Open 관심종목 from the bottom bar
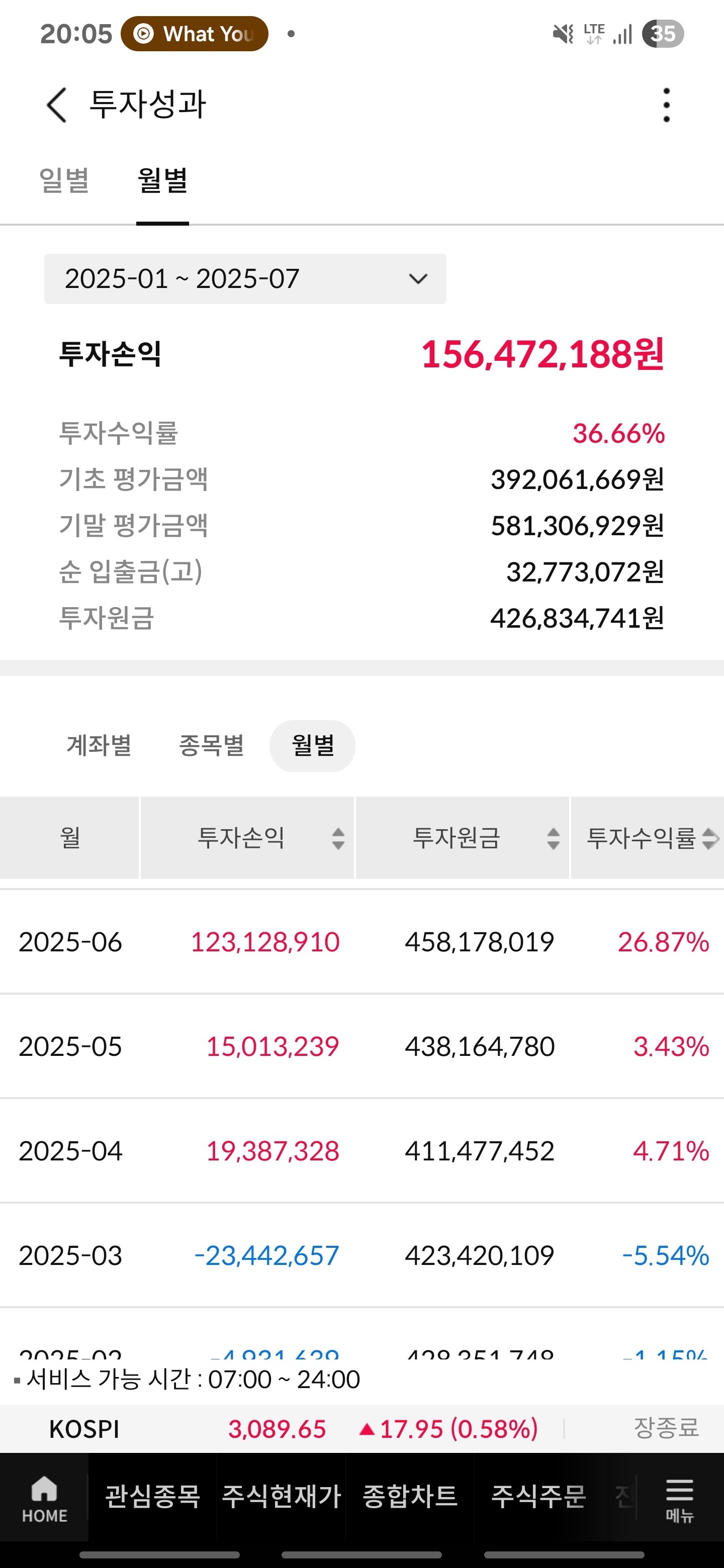Screen dimensions: 724x1568 coord(153,1497)
